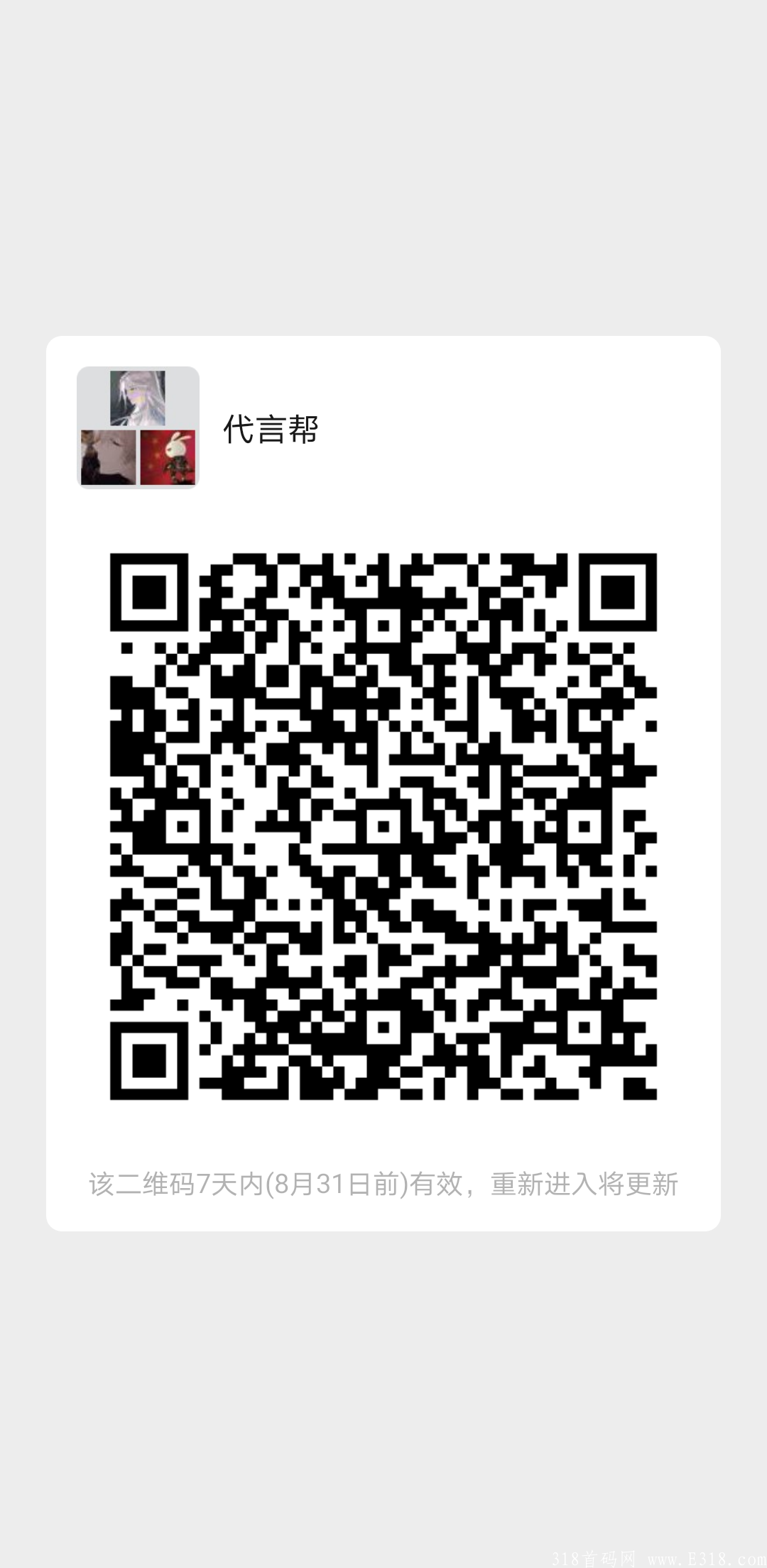This screenshot has width=767, height=1568.
Task: Tap the gray background below the card
Action: coord(383,1385)
